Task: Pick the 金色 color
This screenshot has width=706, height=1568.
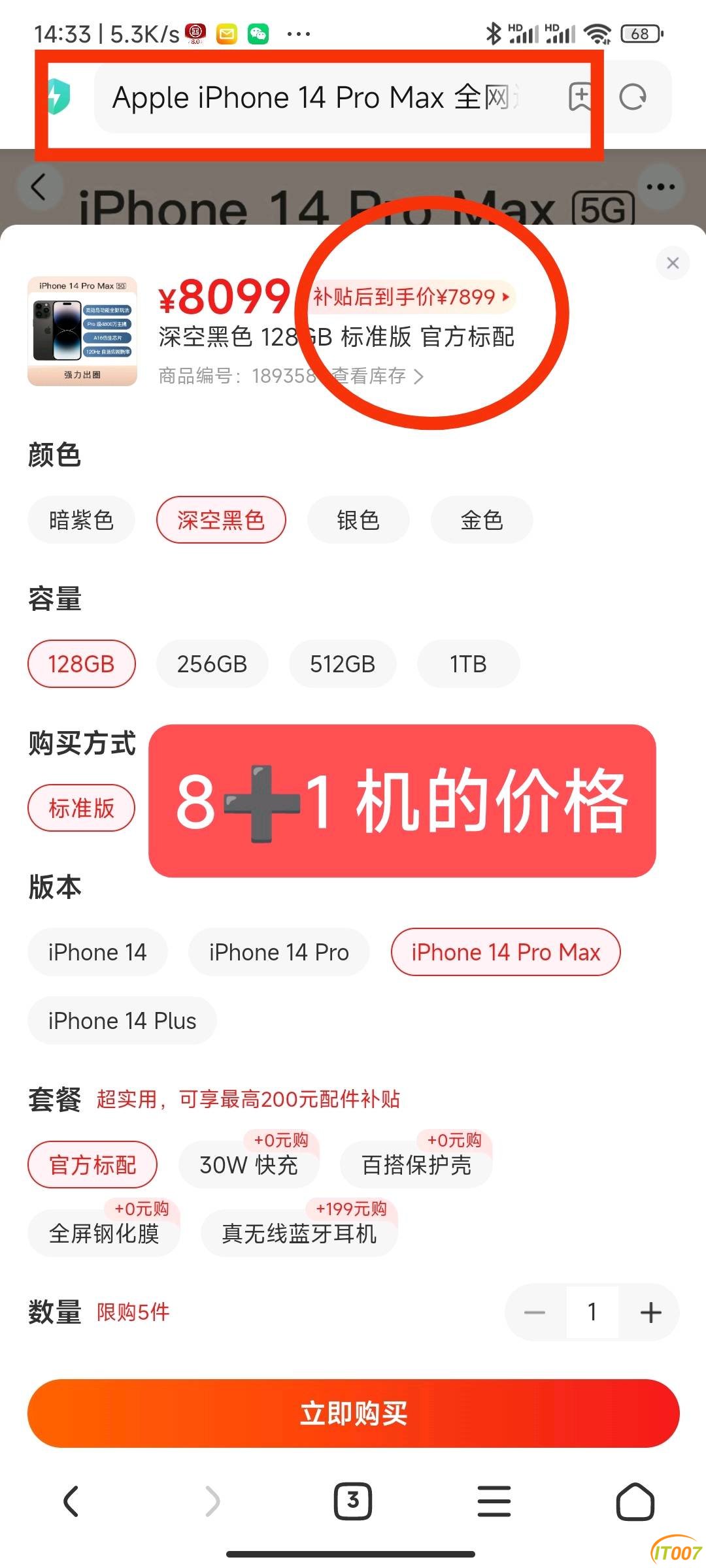Action: (x=482, y=520)
